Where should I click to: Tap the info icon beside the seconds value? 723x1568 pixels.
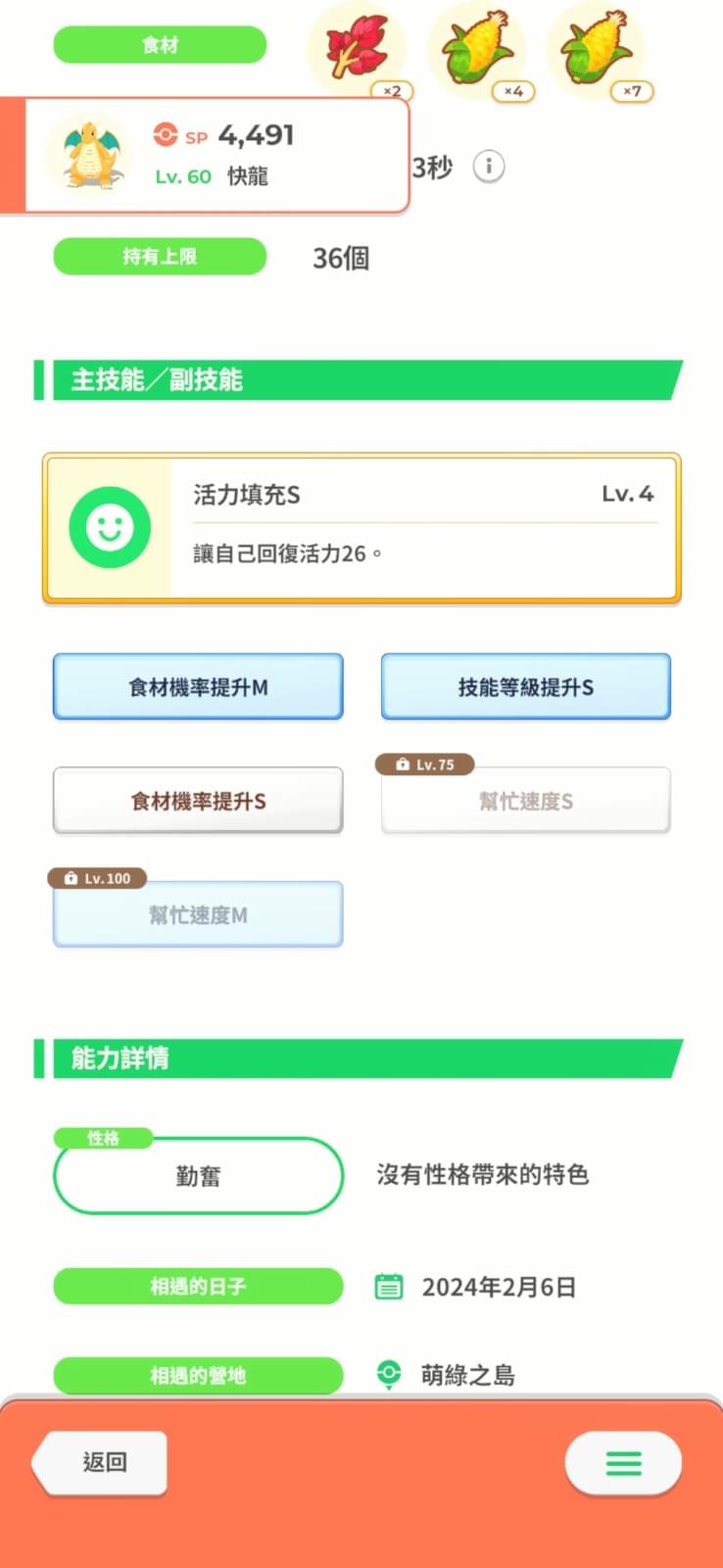tap(489, 167)
